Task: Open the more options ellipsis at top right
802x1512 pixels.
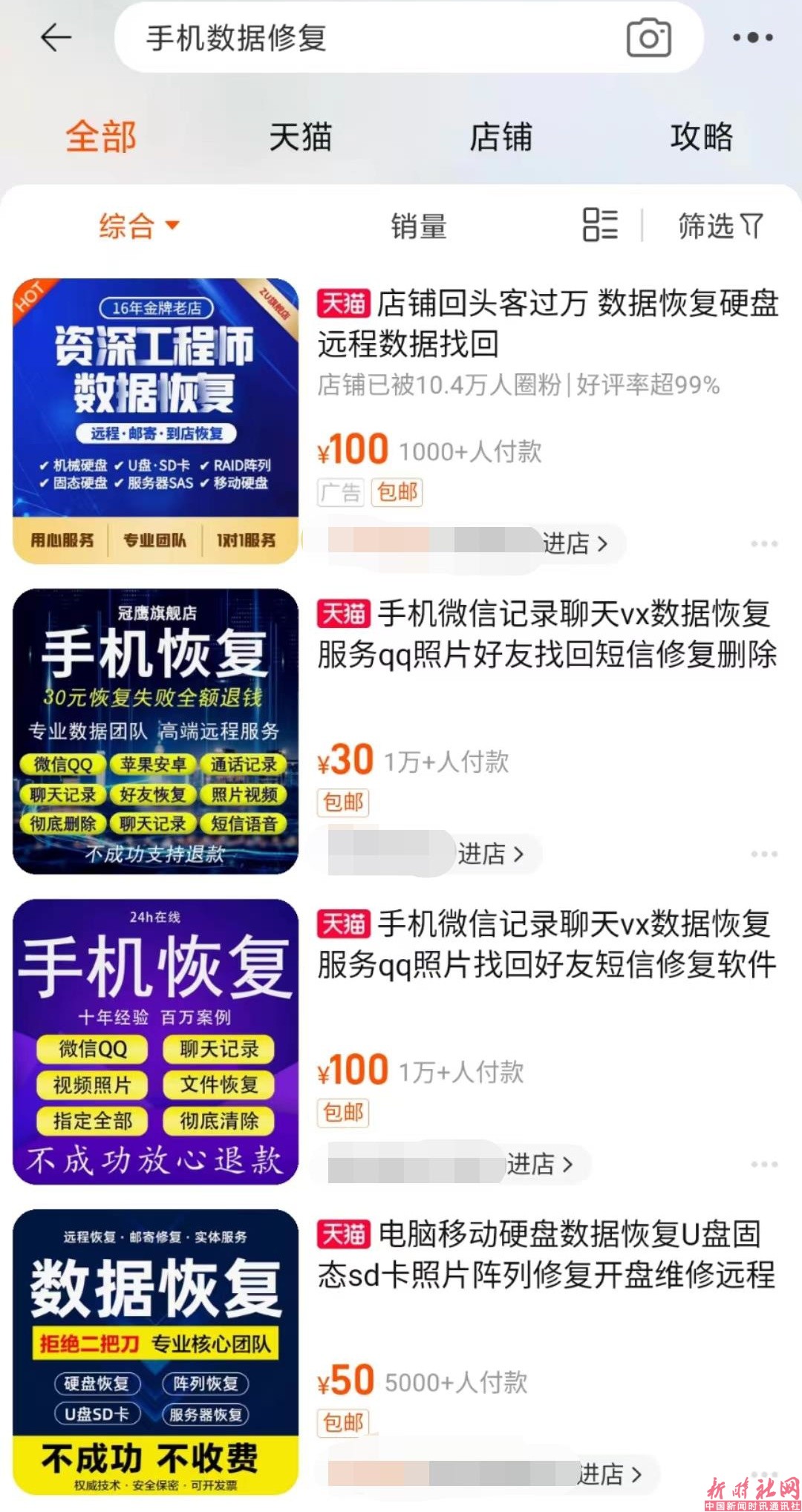Action: click(x=752, y=34)
